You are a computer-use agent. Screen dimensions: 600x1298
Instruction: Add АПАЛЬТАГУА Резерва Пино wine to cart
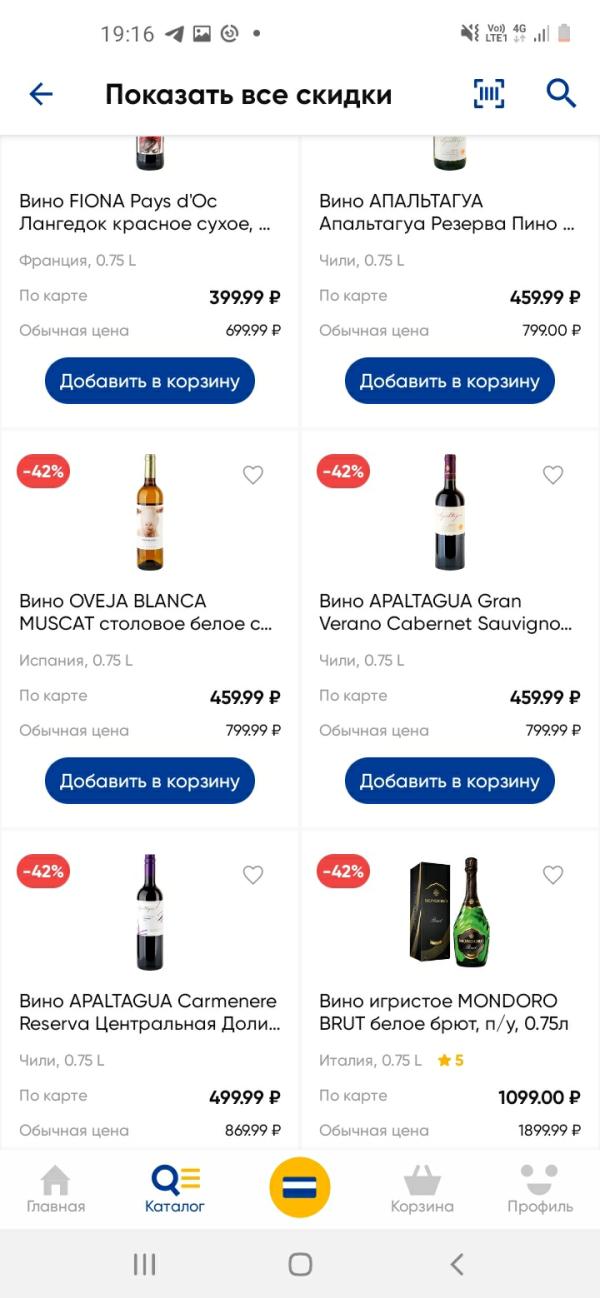coord(450,381)
